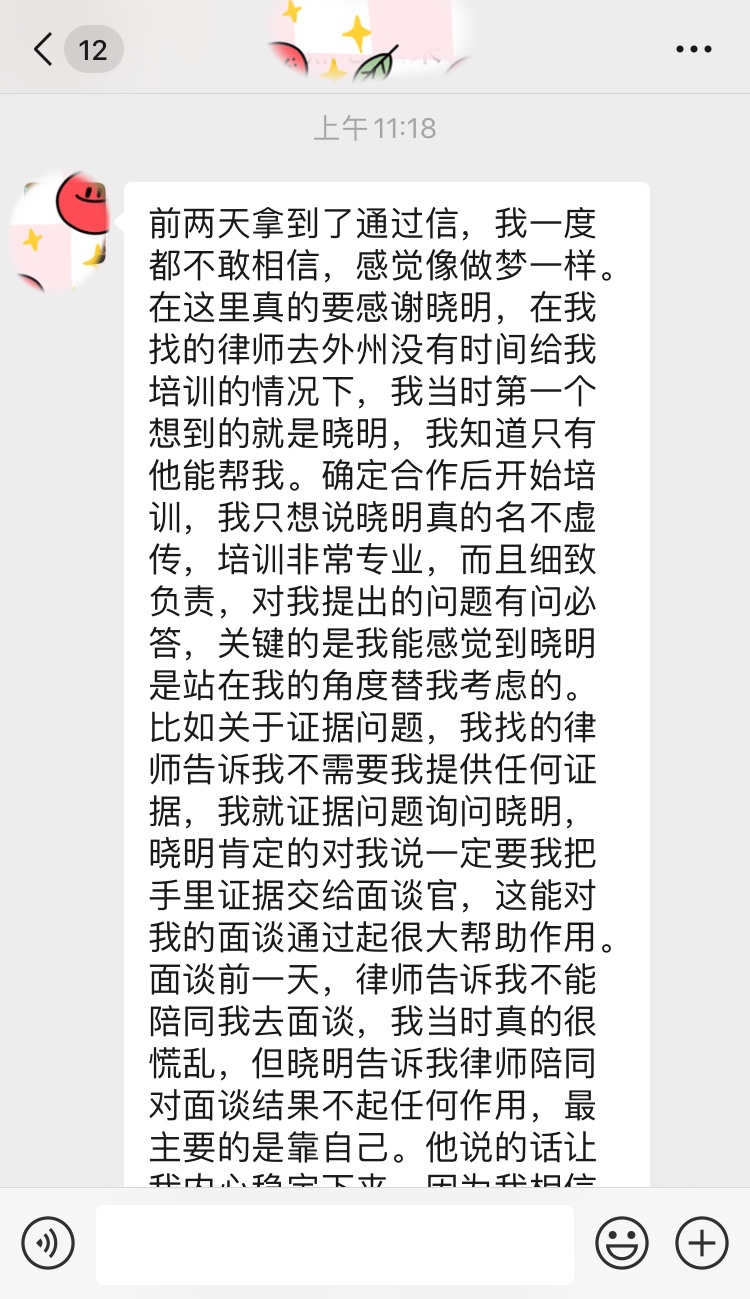Open the emoji sticker panel
Image resolution: width=750 pixels, height=1299 pixels.
pyautogui.click(x=622, y=1243)
